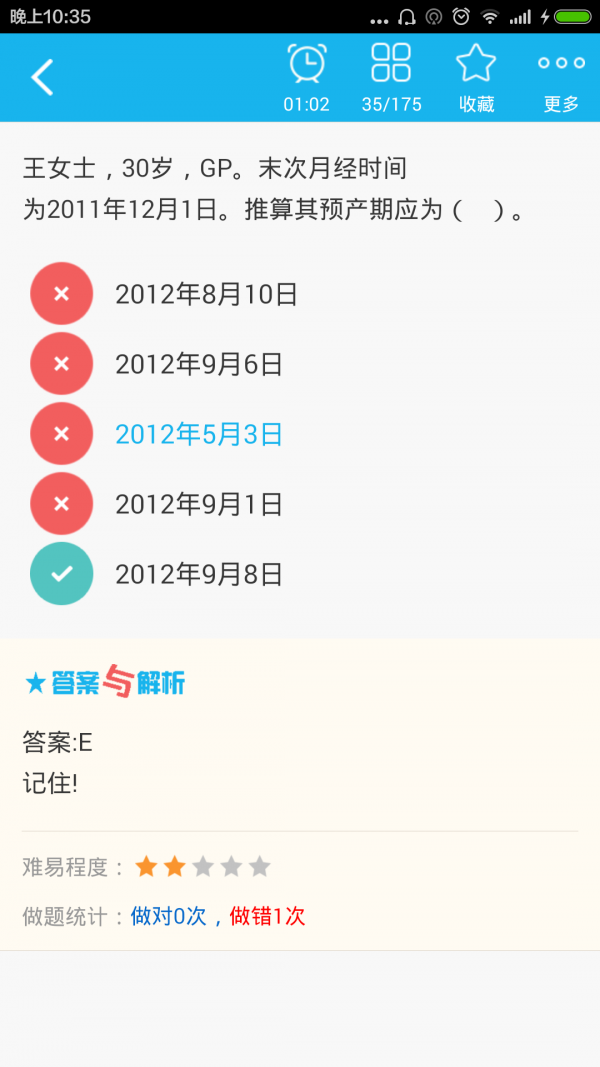Go back using the top-left arrow
This screenshot has height=1067, width=600.
[42, 77]
